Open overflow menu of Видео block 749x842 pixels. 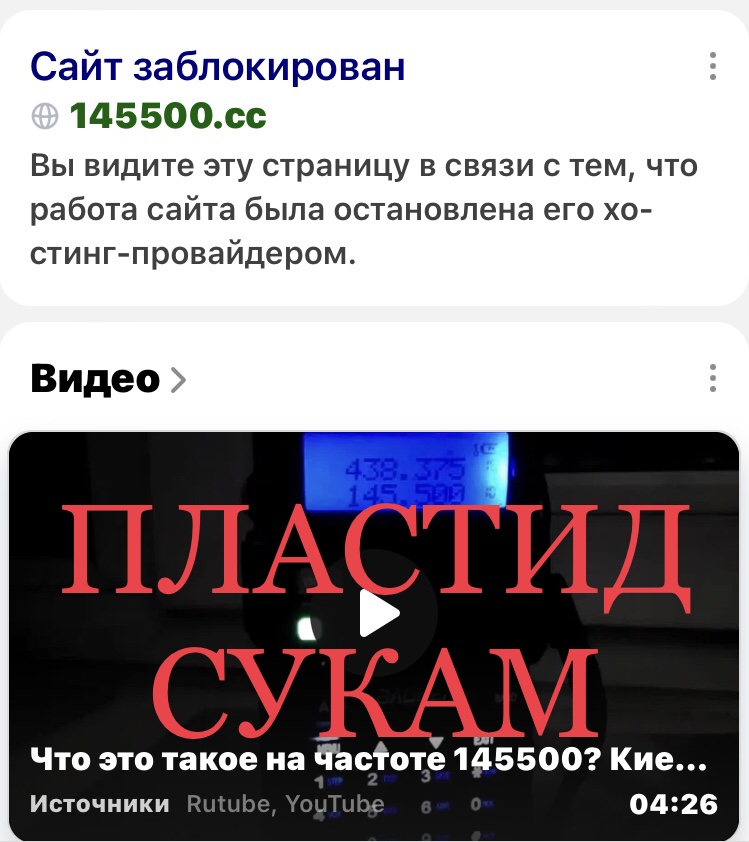click(712, 379)
